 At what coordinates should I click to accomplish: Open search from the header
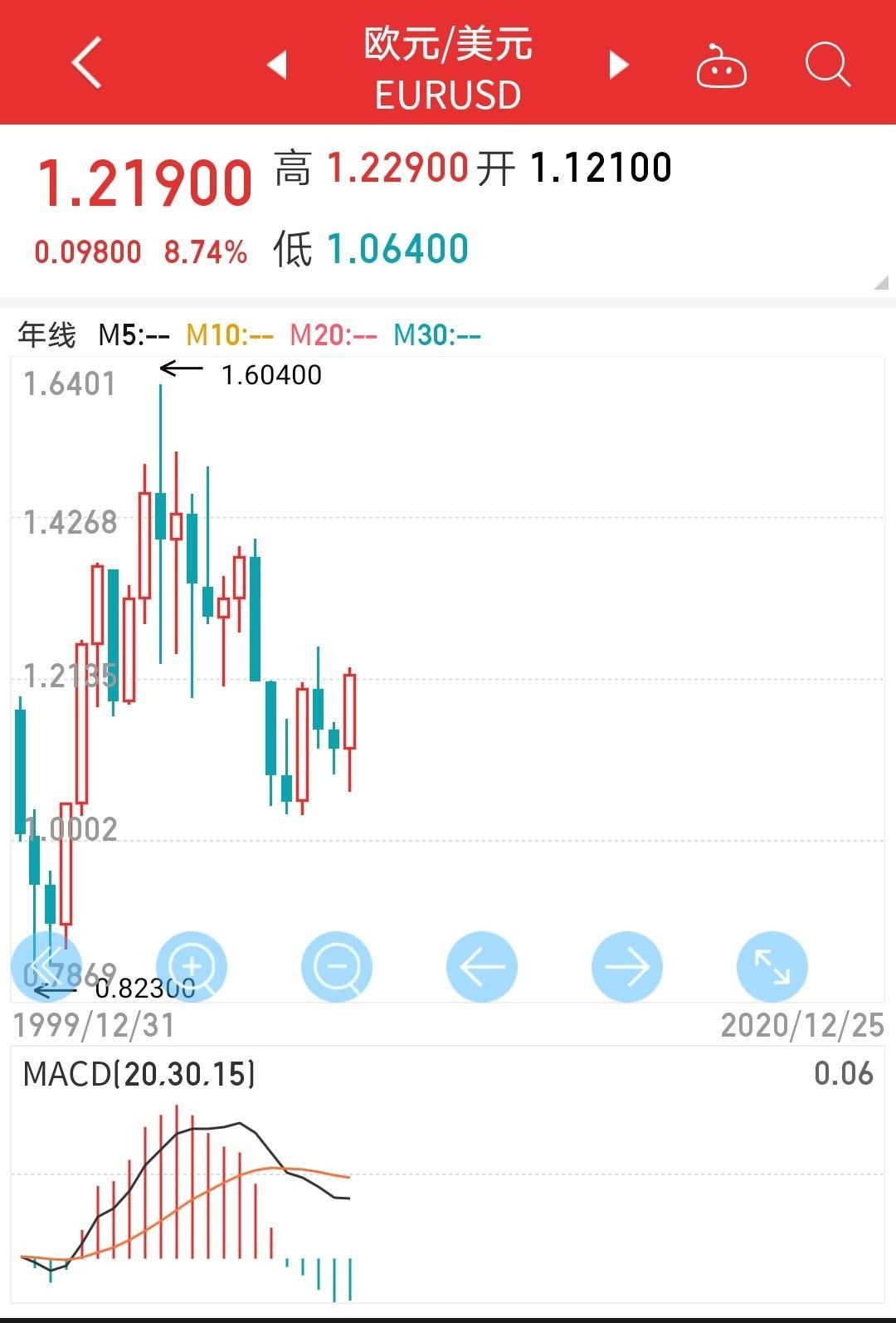tap(827, 65)
